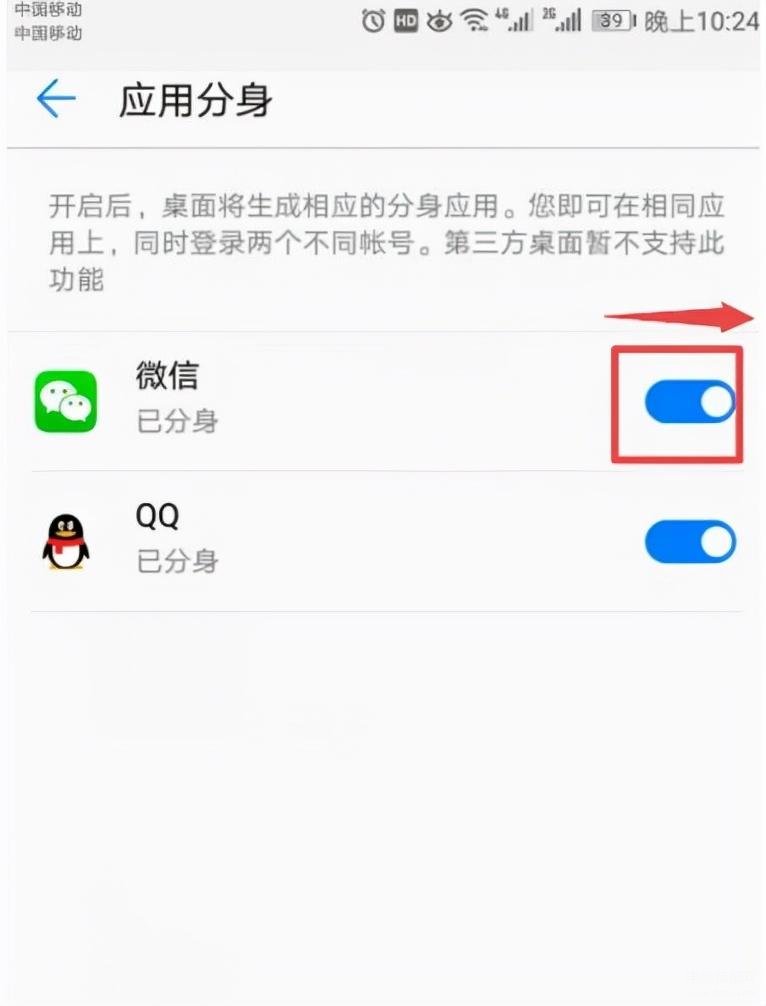This screenshot has height=1006, width=766.
Task: Disable the QQ app twin switch
Action: click(x=689, y=542)
